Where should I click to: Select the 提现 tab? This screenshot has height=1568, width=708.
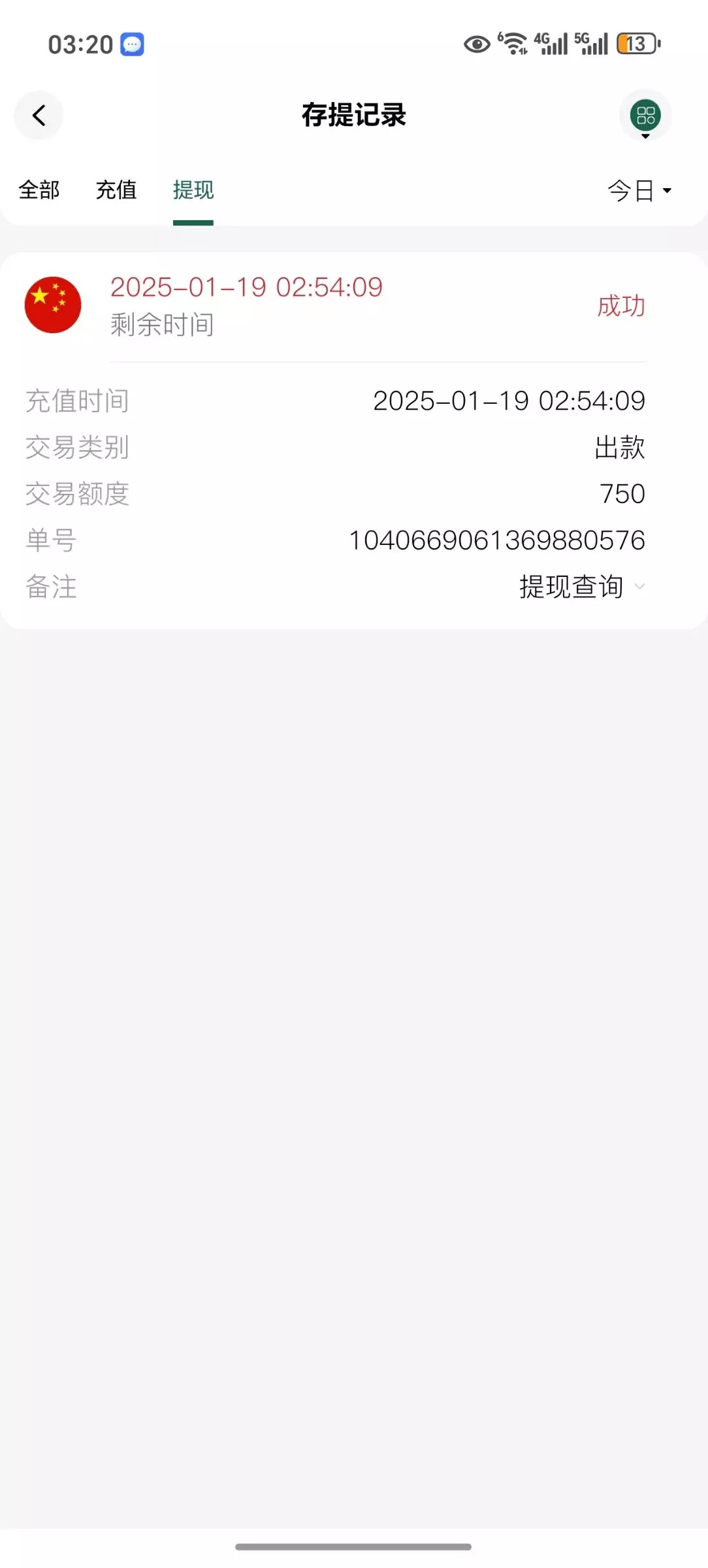pos(192,190)
